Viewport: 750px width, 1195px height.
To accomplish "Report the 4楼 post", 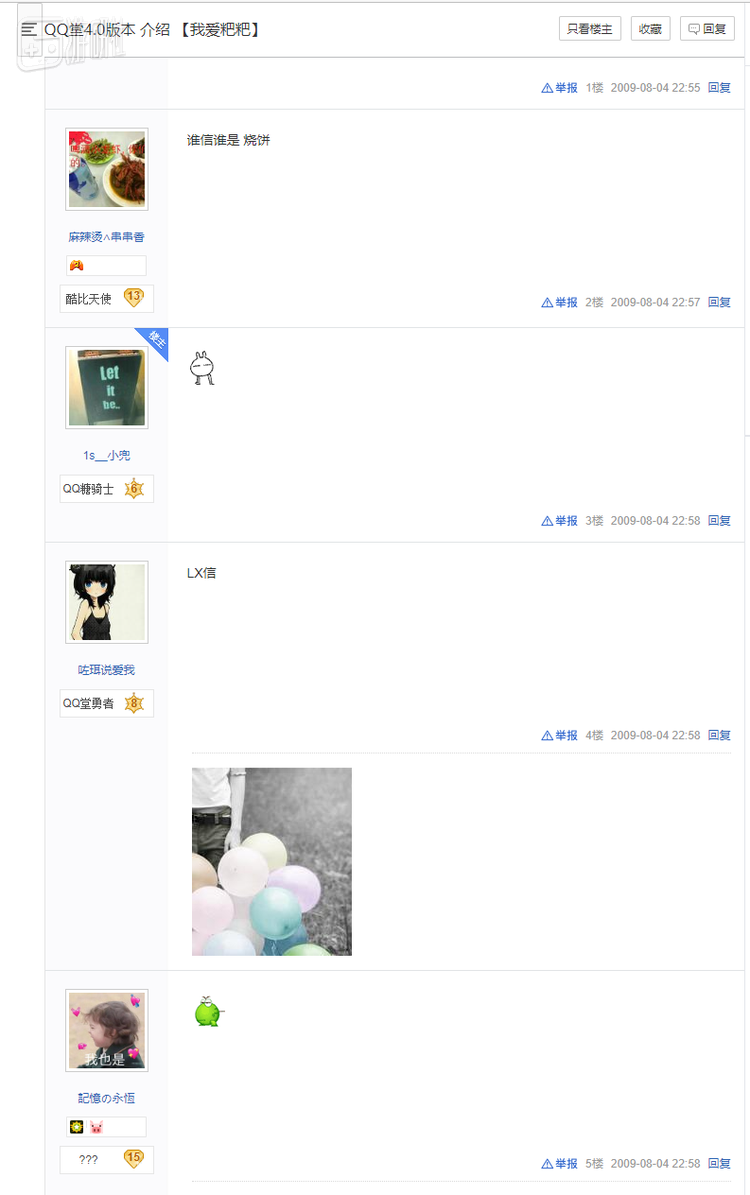I will click(560, 736).
